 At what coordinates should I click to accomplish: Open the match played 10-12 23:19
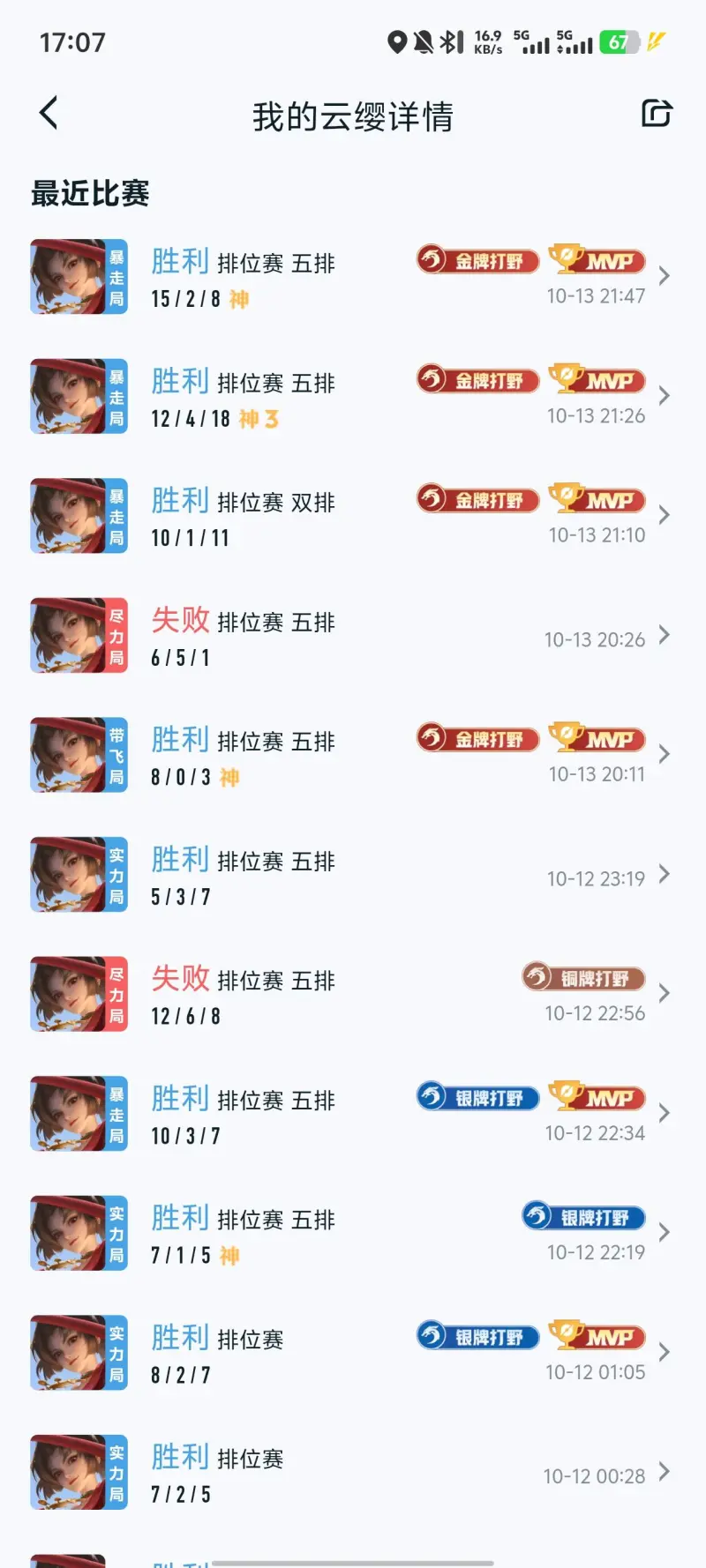click(353, 875)
